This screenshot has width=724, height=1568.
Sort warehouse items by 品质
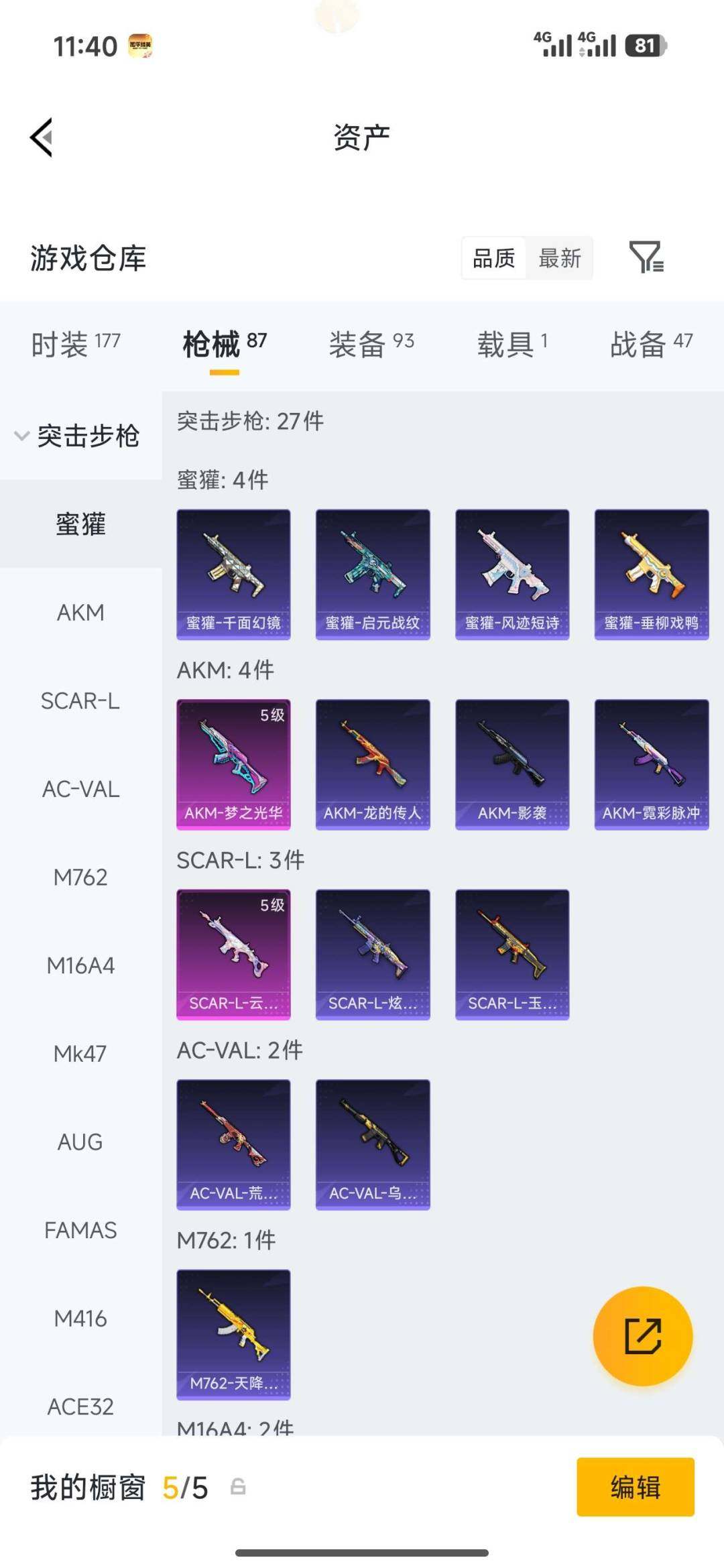[494, 258]
